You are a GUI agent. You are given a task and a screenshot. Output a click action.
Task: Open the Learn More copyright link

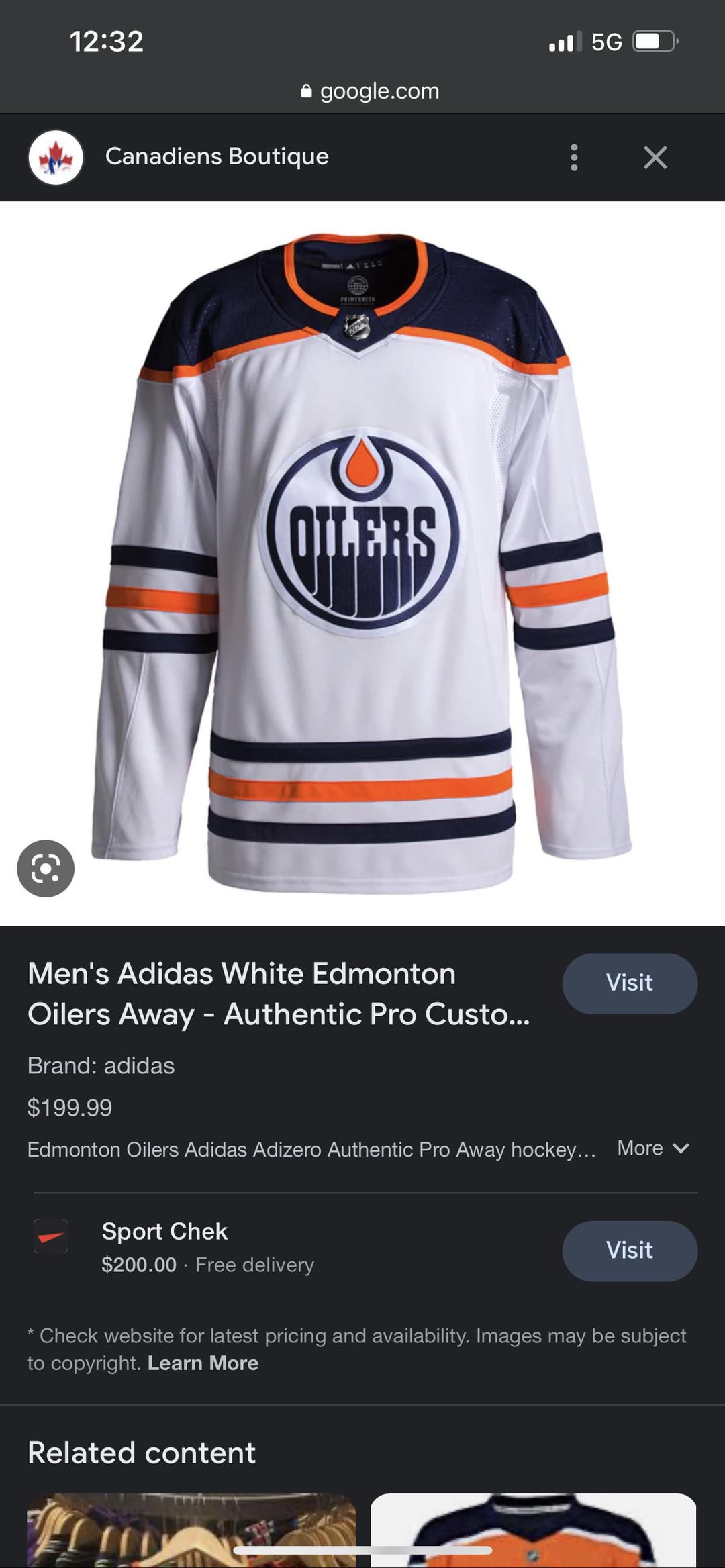coord(203,1363)
